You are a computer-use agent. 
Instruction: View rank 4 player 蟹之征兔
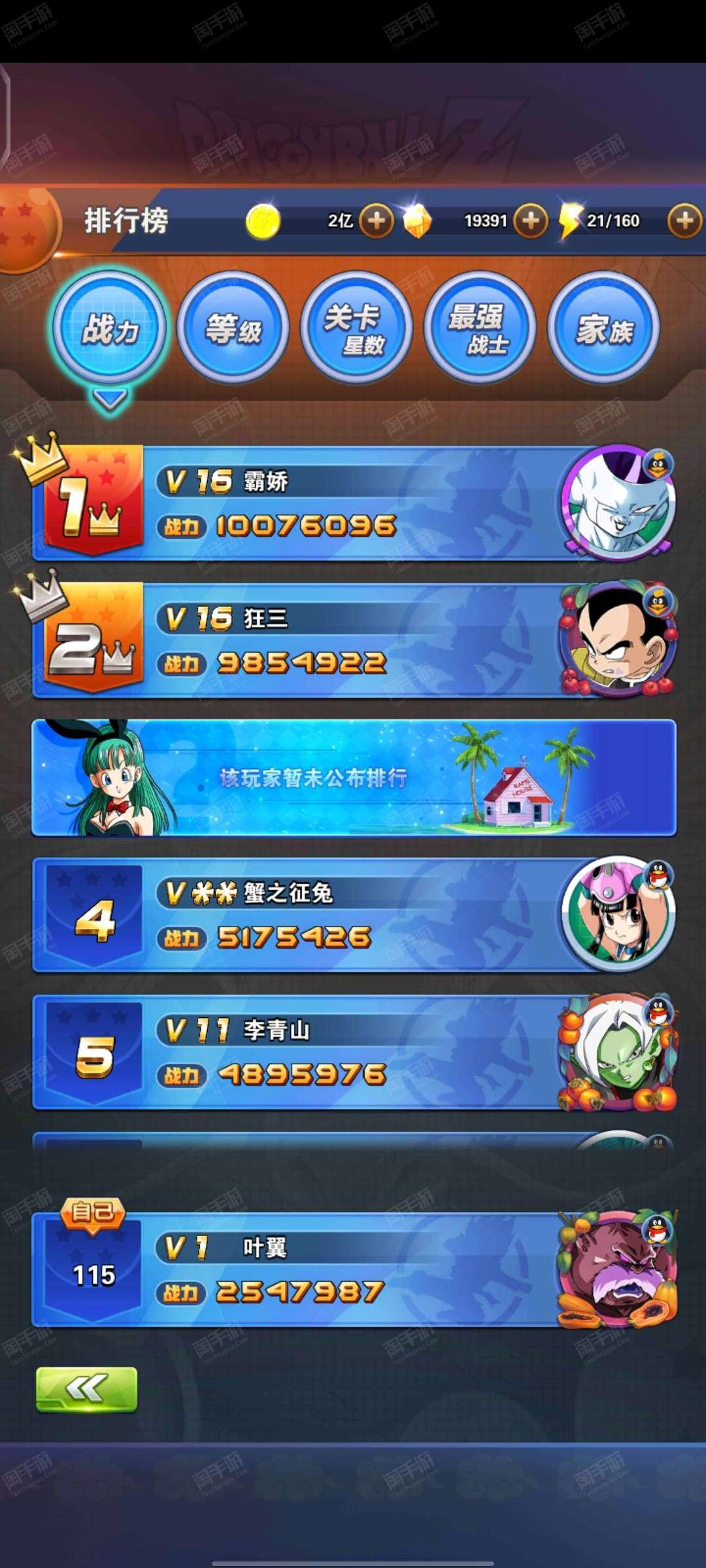[x=354, y=915]
